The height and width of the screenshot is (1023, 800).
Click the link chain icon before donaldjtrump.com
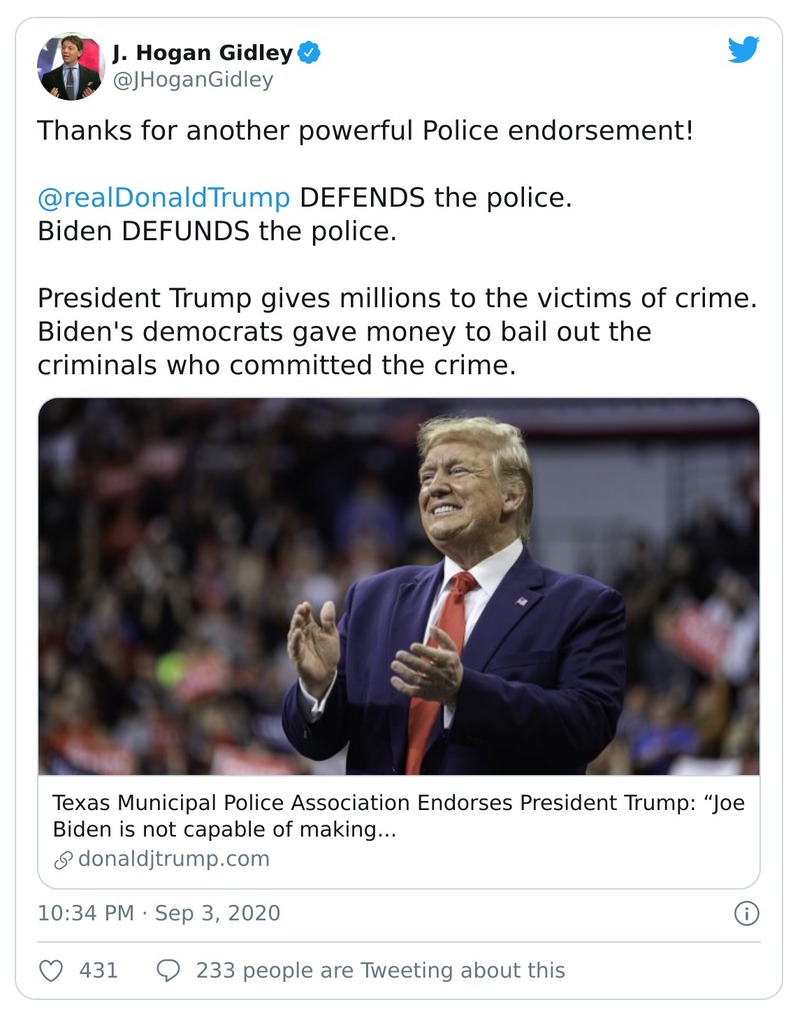click(x=64, y=858)
